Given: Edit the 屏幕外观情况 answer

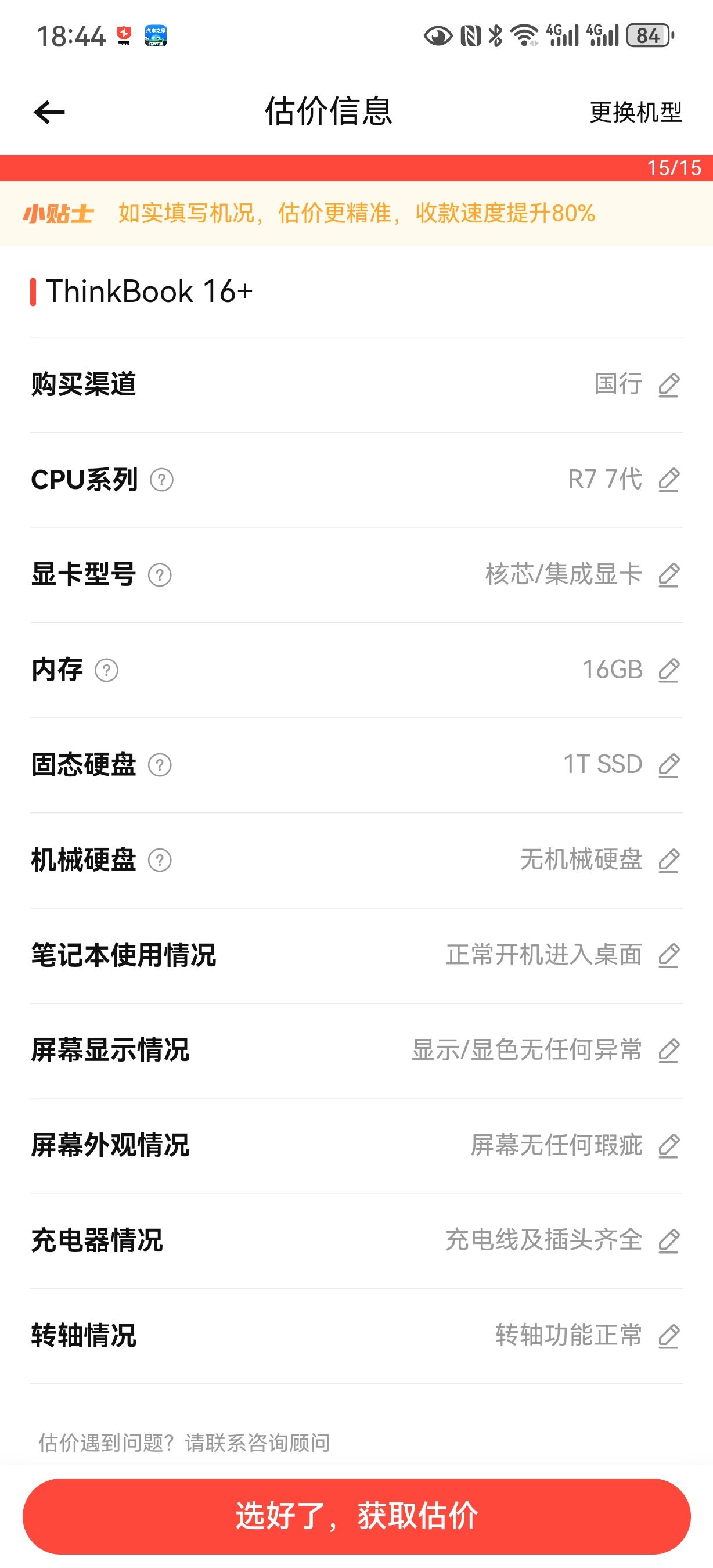Looking at the screenshot, I should [669, 1146].
